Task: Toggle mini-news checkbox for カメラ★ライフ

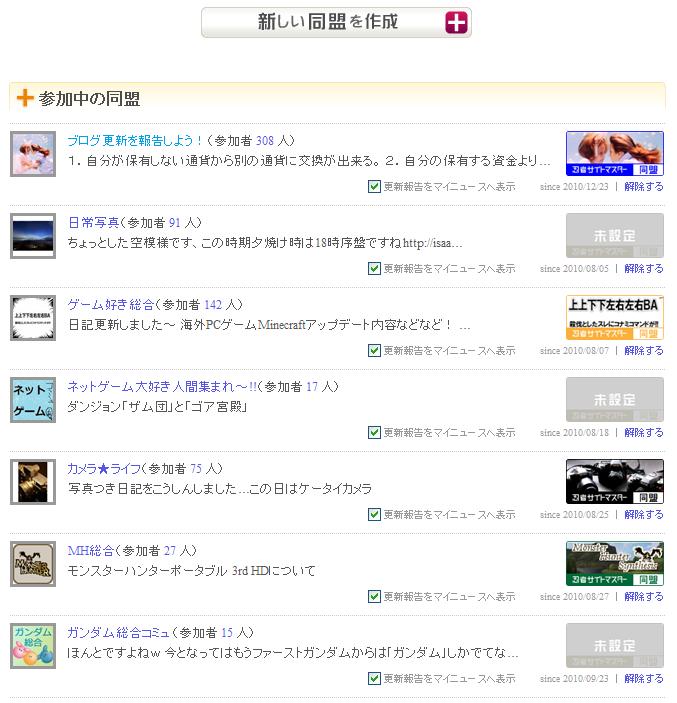Action: click(374, 515)
